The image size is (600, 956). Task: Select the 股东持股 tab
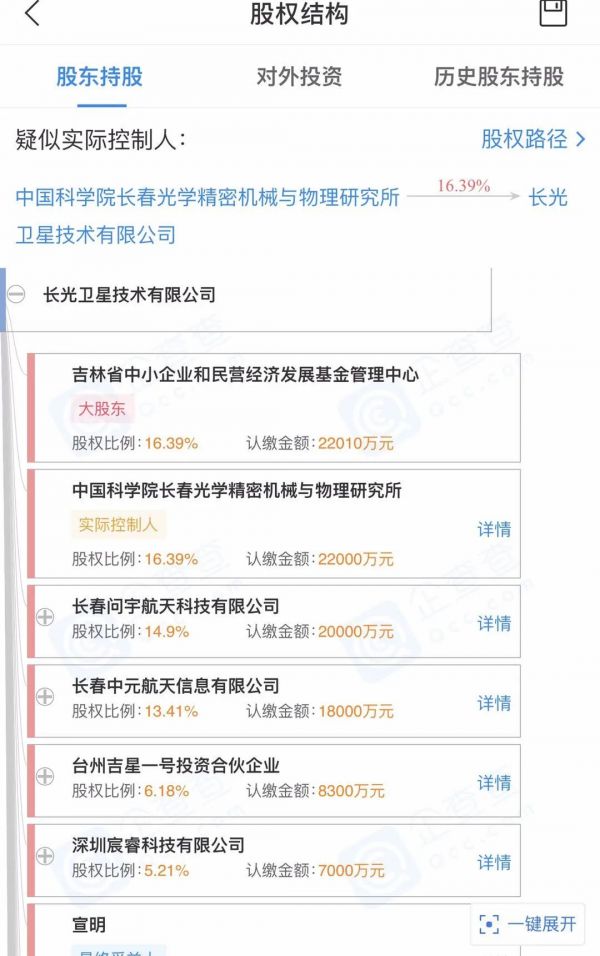pos(99,76)
